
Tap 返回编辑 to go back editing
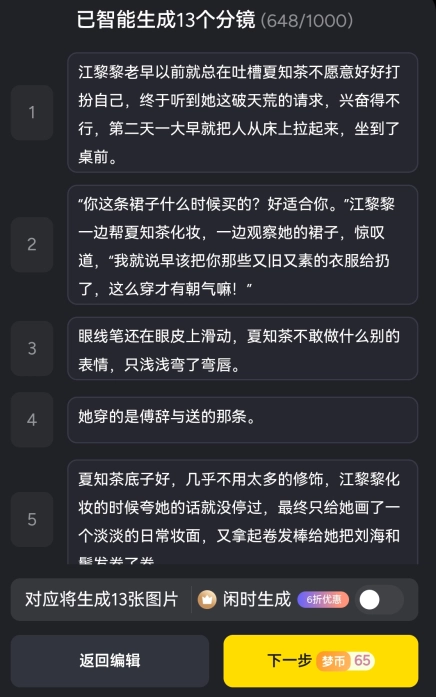coord(110,661)
